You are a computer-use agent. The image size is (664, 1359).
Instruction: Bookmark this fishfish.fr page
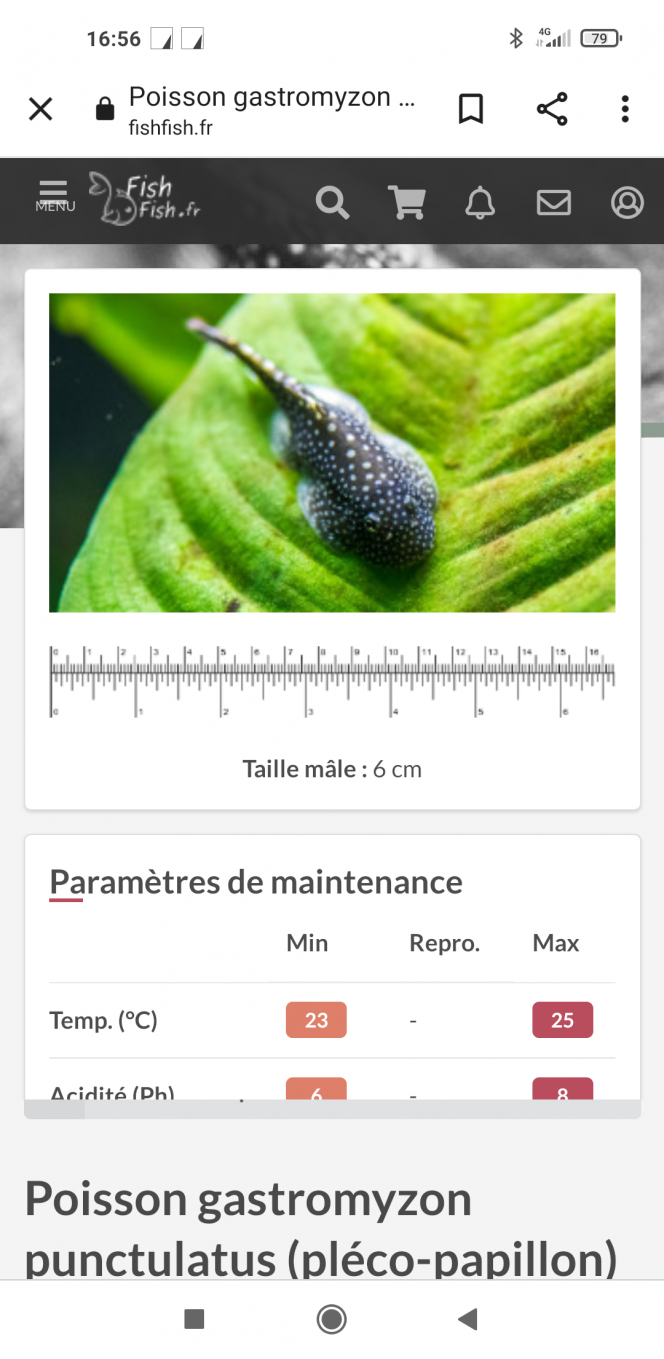[x=470, y=109]
